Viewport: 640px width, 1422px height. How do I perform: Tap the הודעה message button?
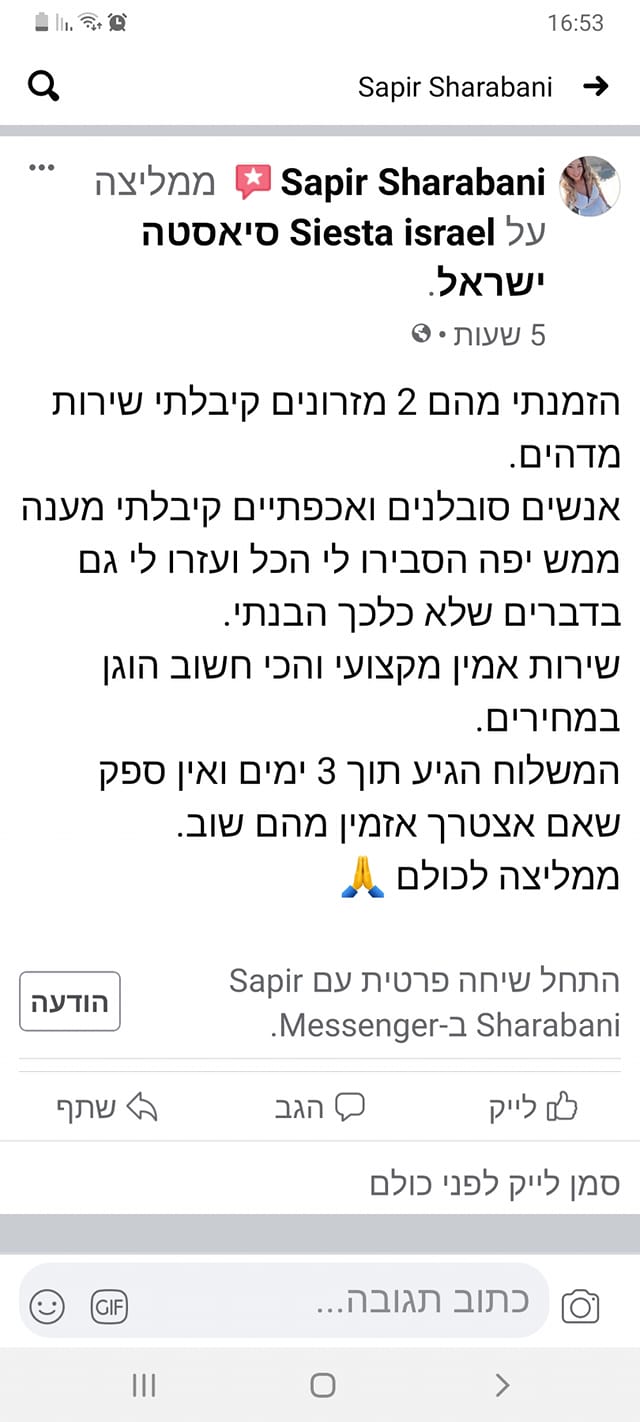coord(70,1002)
